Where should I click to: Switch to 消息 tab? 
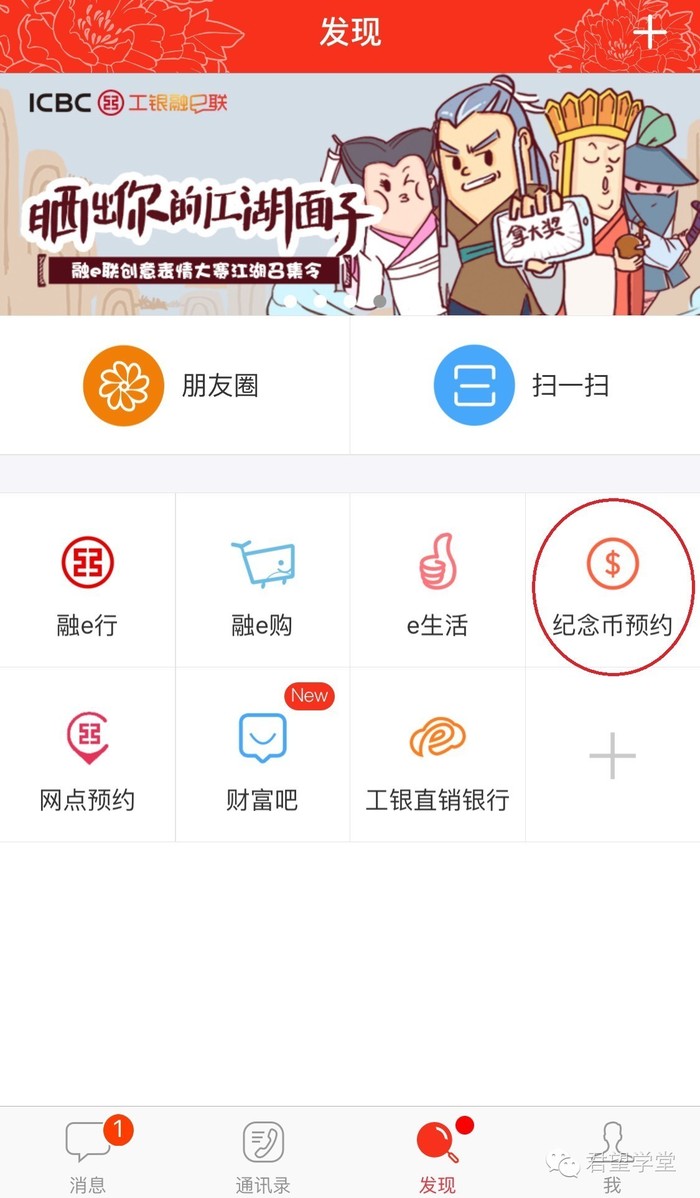87,1155
